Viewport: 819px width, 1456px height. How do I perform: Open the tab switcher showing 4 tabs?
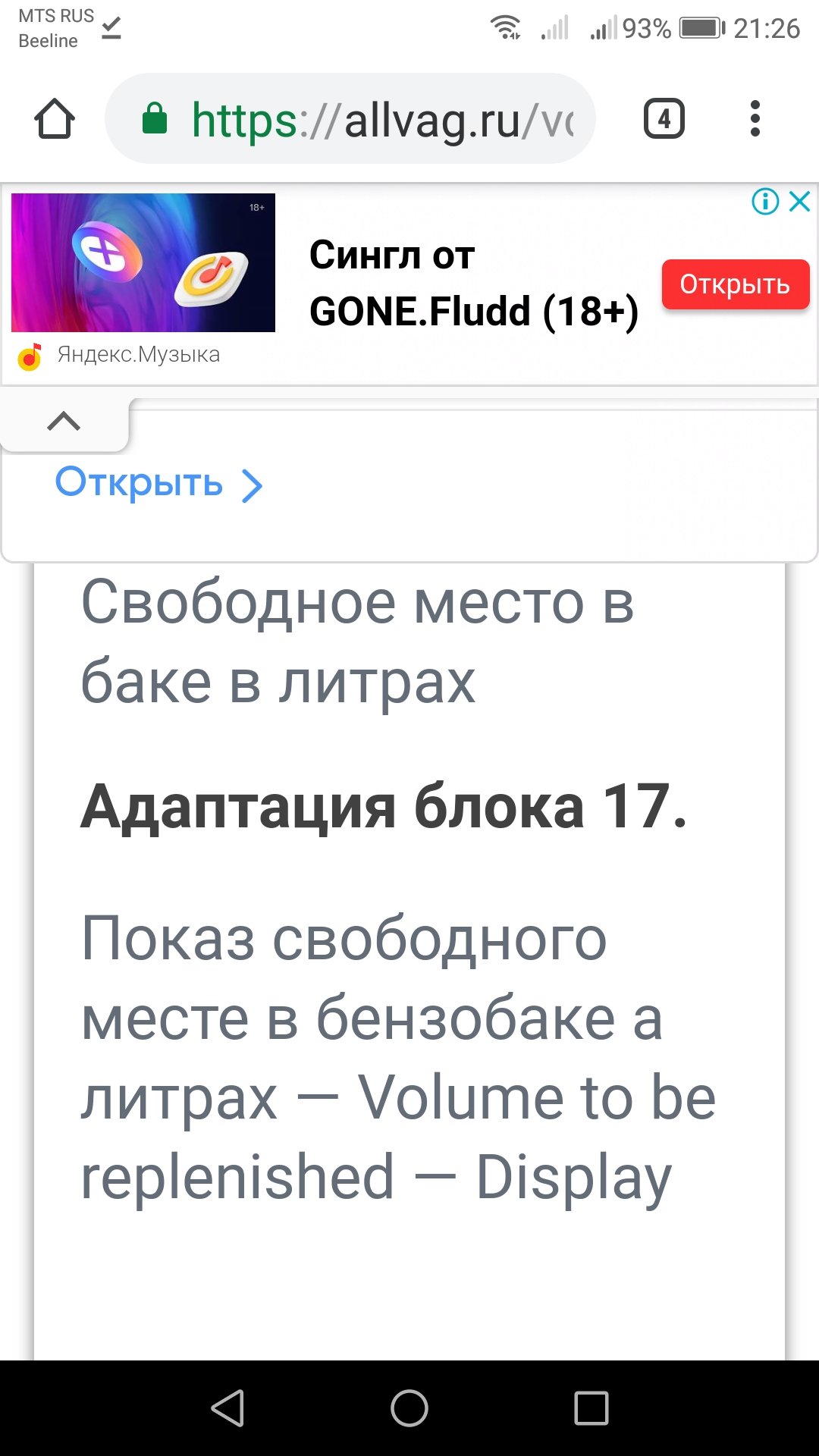pyautogui.click(x=664, y=119)
